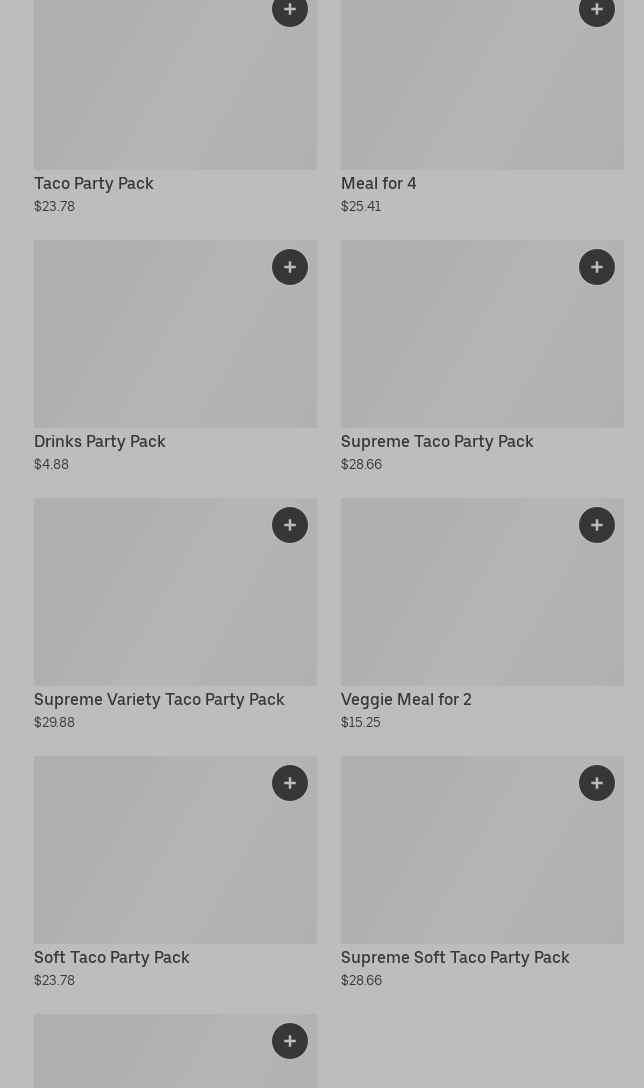Viewport: 644px width, 1088px height.
Task: View Drinks Party Pack product
Action: pyautogui.click(x=100, y=441)
